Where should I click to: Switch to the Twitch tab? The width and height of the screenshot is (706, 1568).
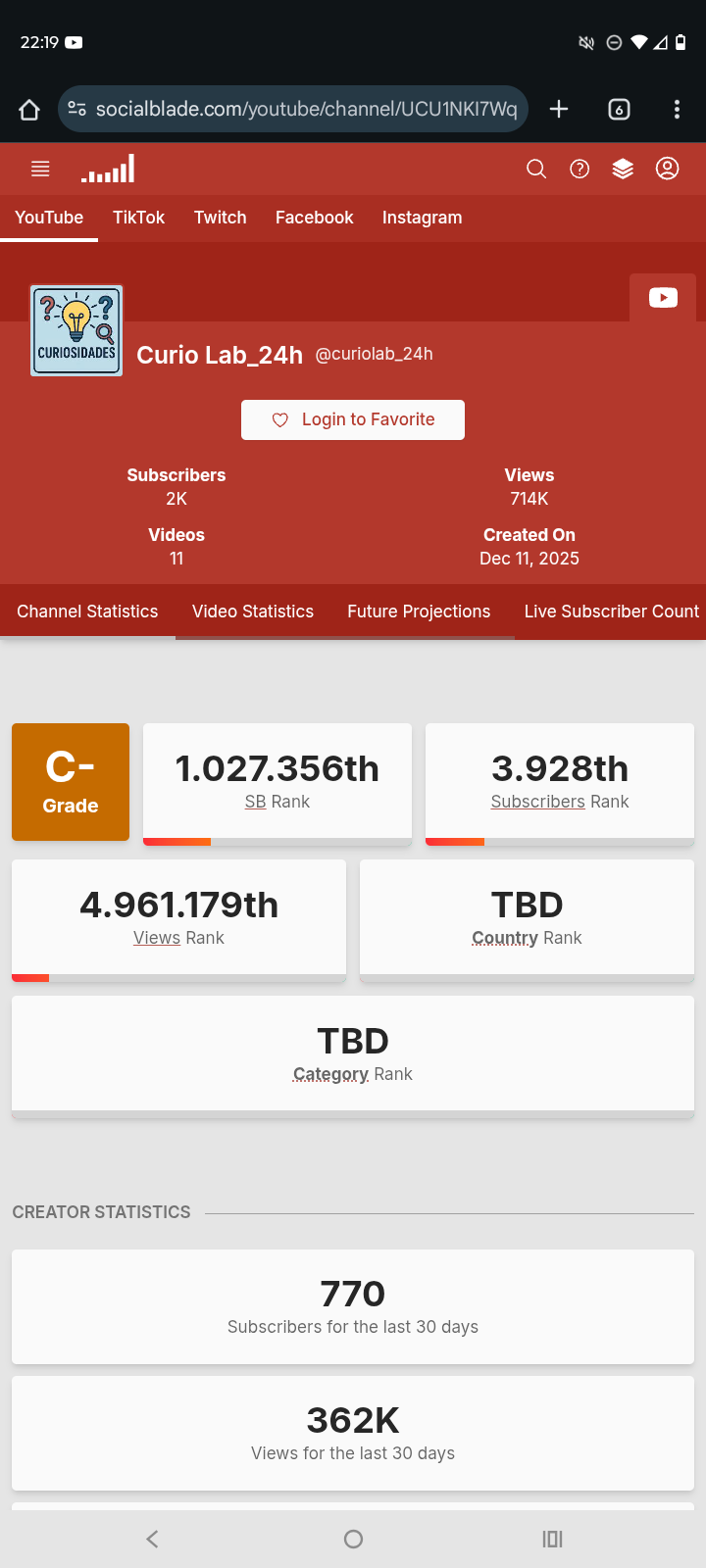[220, 218]
